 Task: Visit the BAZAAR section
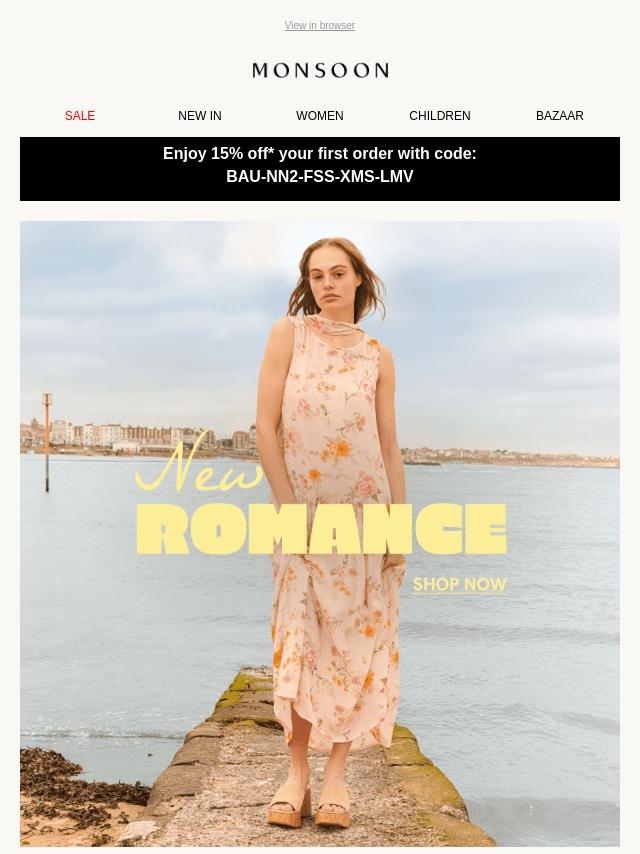(x=559, y=116)
